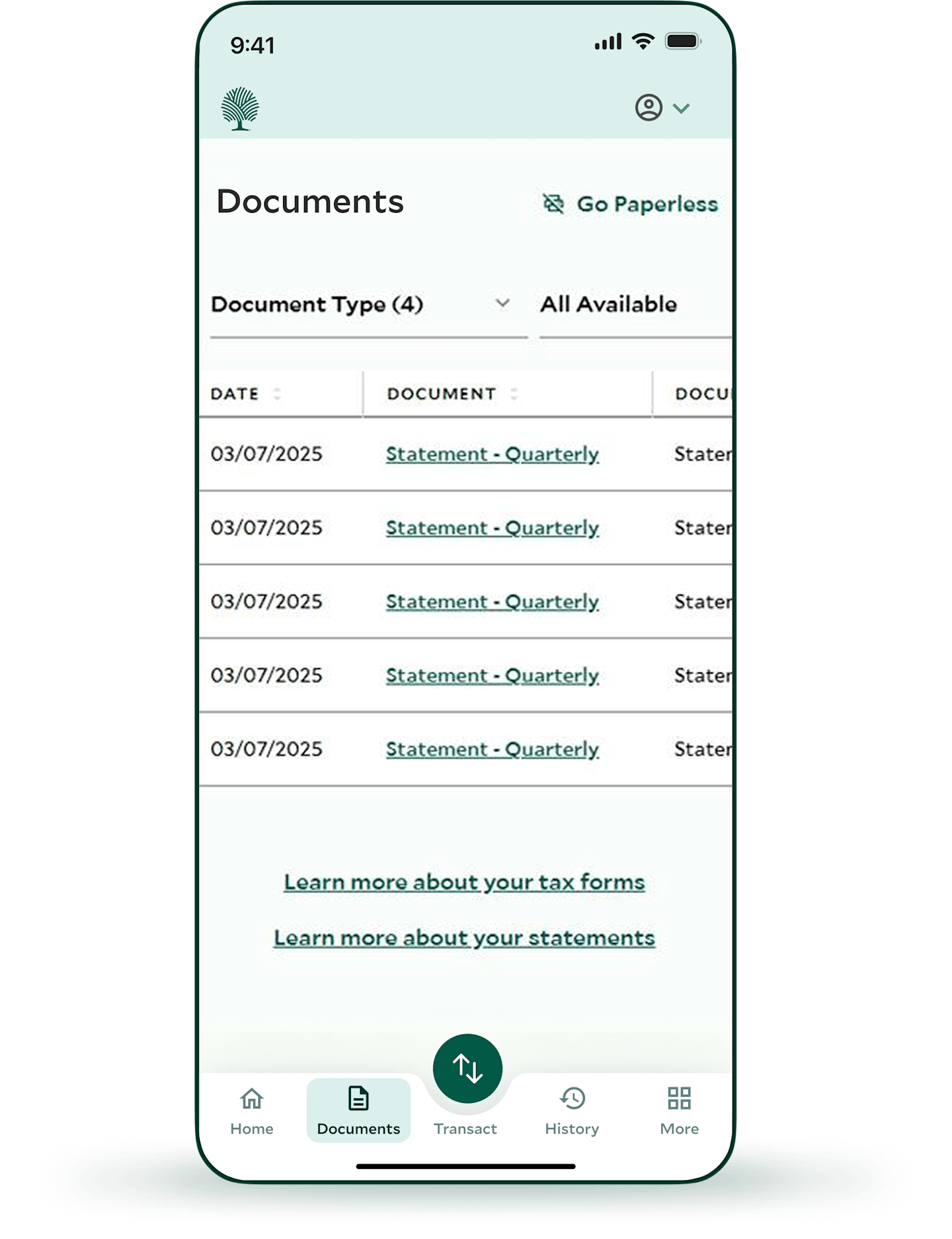Open Learn more about your statements
Viewport: 952px width, 1239px height.
pos(464,938)
